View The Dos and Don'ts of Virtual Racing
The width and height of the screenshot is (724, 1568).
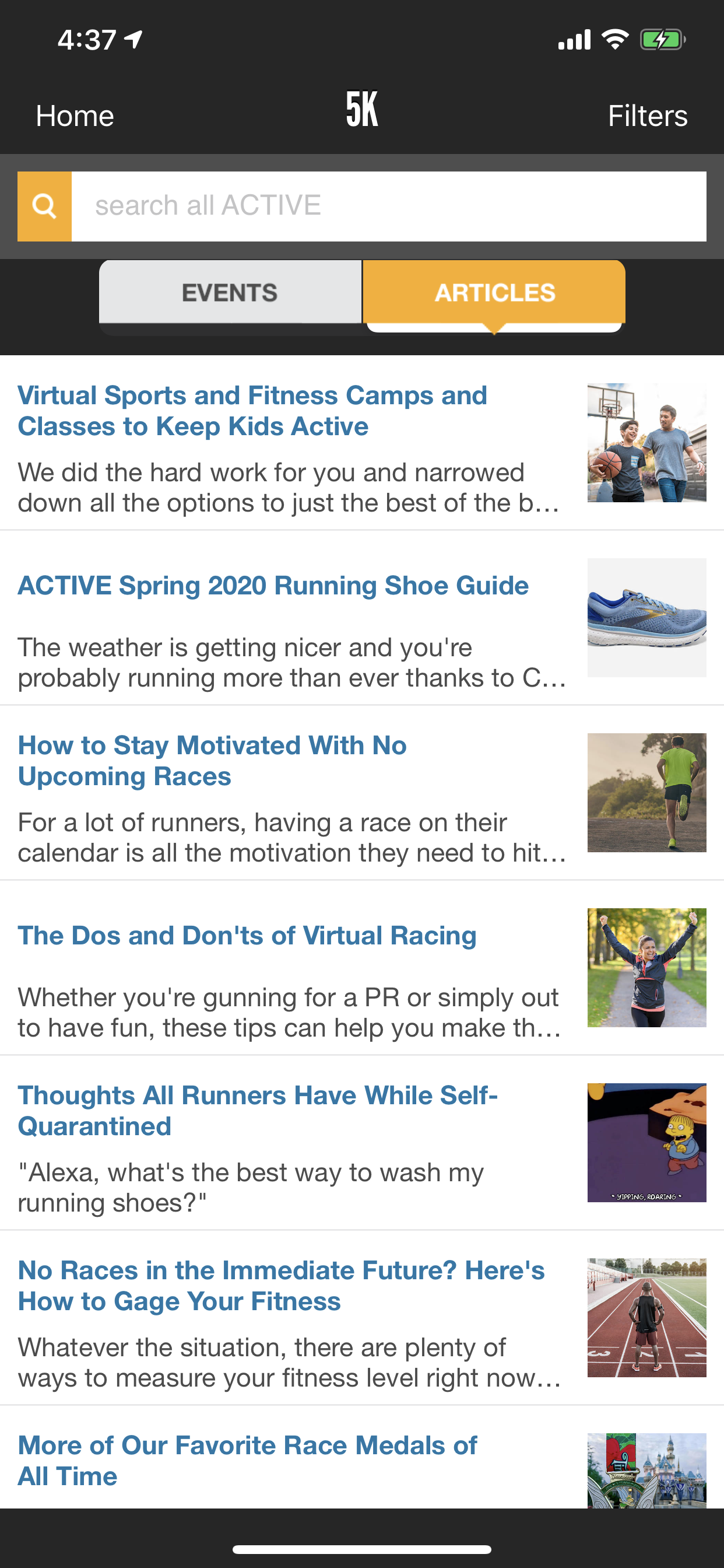coord(247,936)
